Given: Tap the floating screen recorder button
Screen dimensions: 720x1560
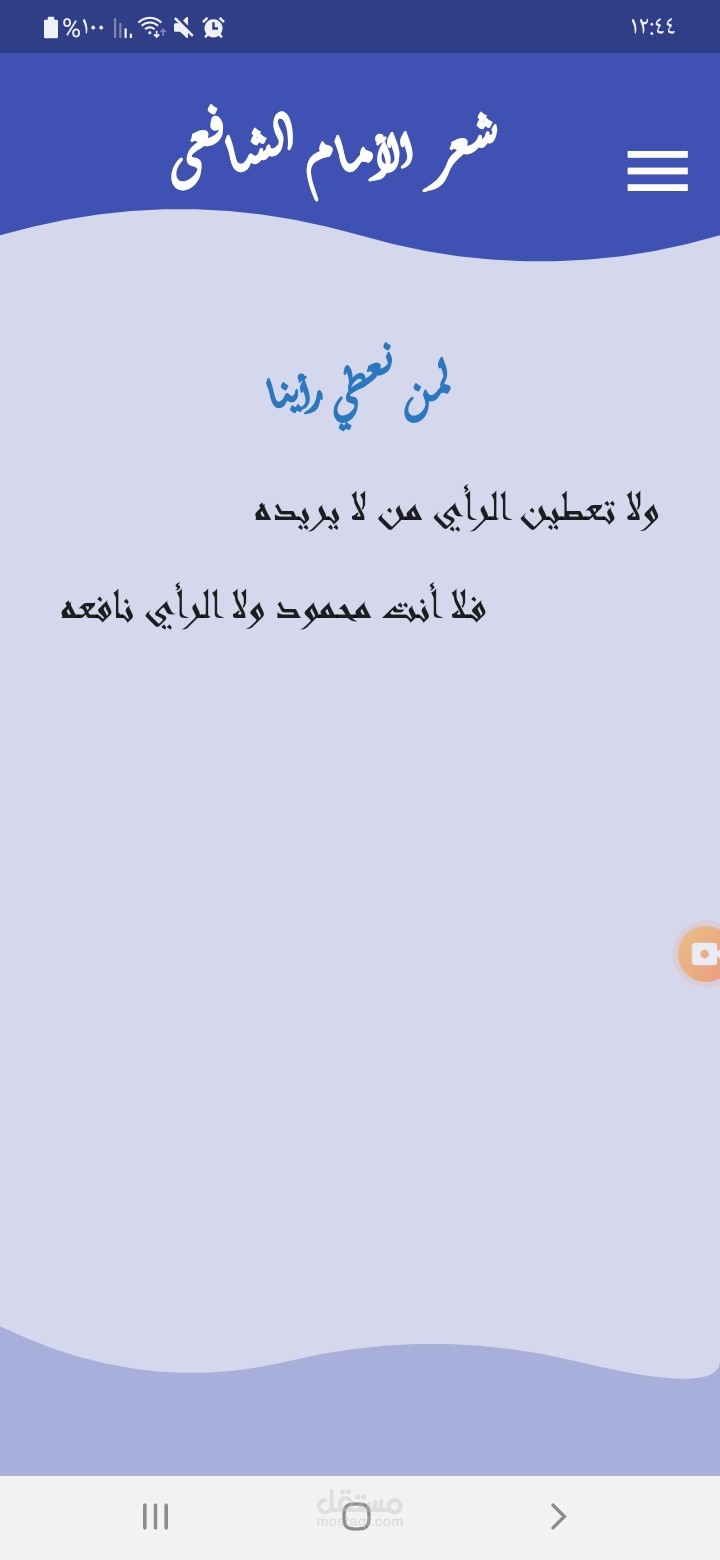Looking at the screenshot, I should [x=702, y=954].
